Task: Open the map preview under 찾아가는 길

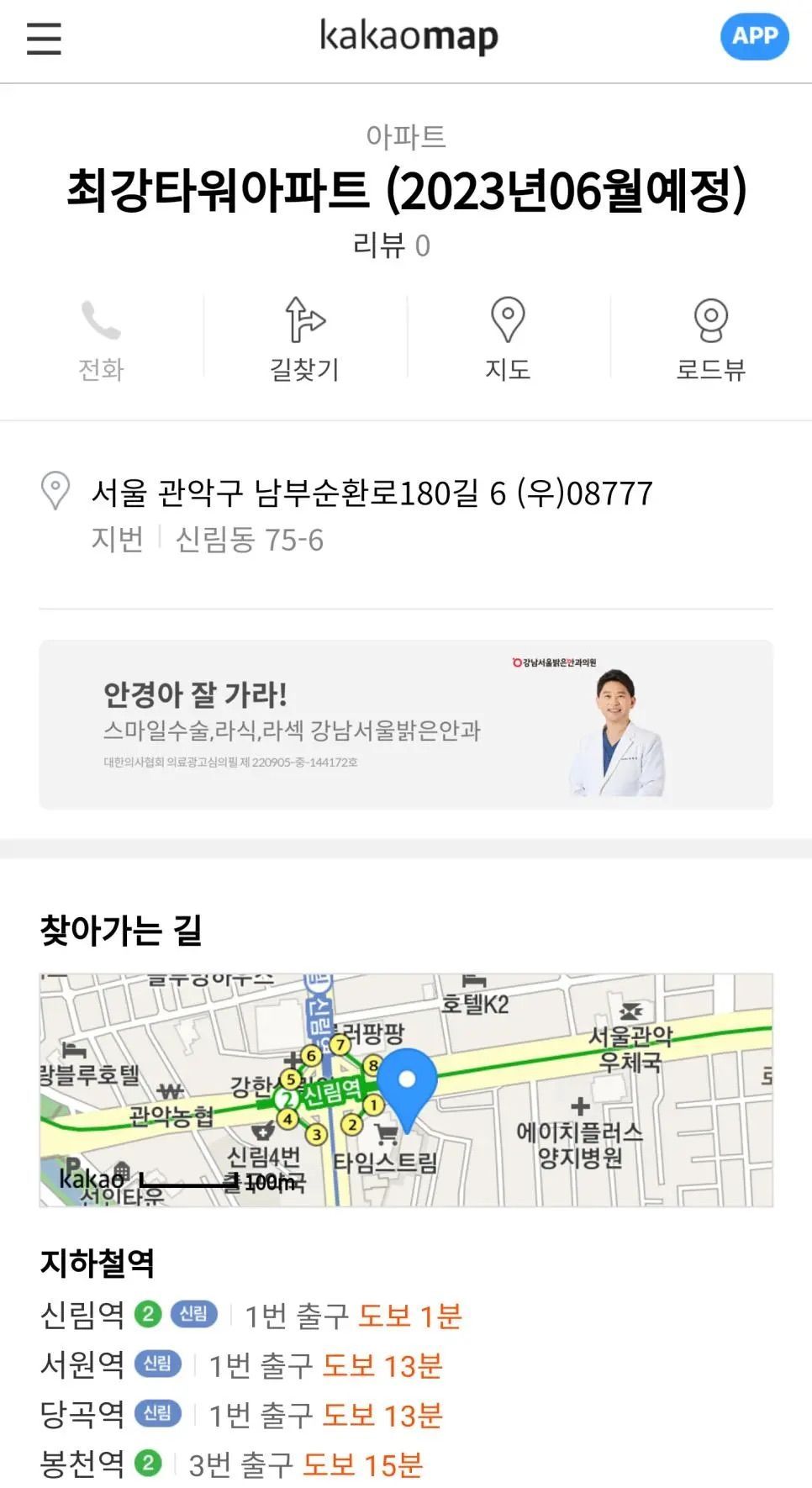Action: coord(406,1090)
